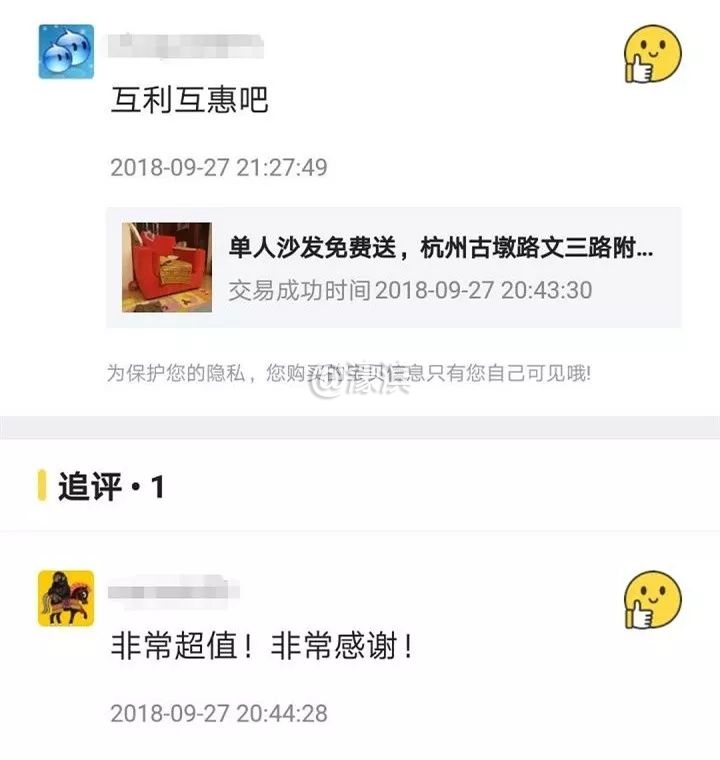This screenshot has height=760, width=720.
Task: Open the horse avatar user's profile
Action: click(66, 598)
